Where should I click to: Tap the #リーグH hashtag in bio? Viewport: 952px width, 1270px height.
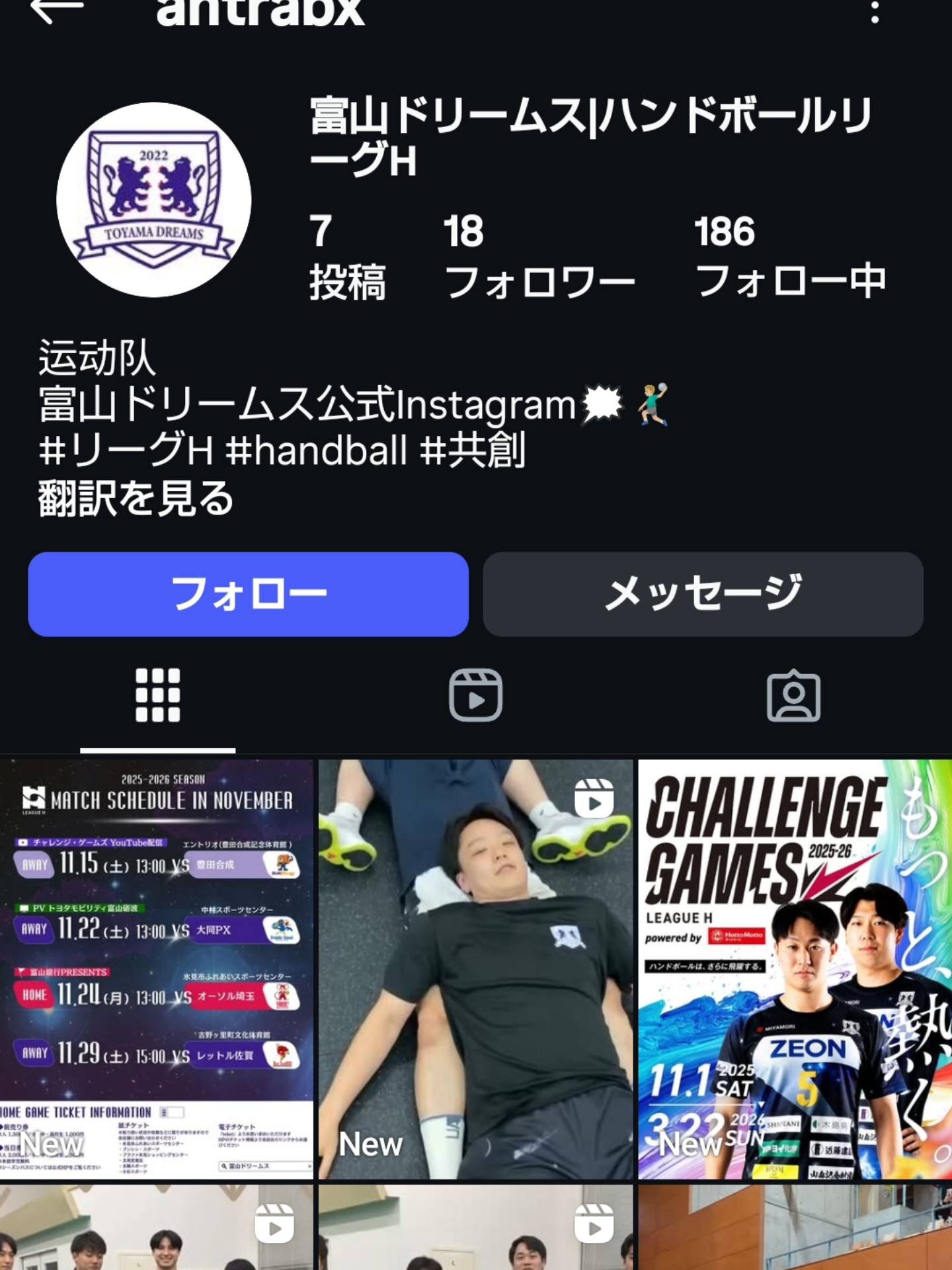click(126, 451)
